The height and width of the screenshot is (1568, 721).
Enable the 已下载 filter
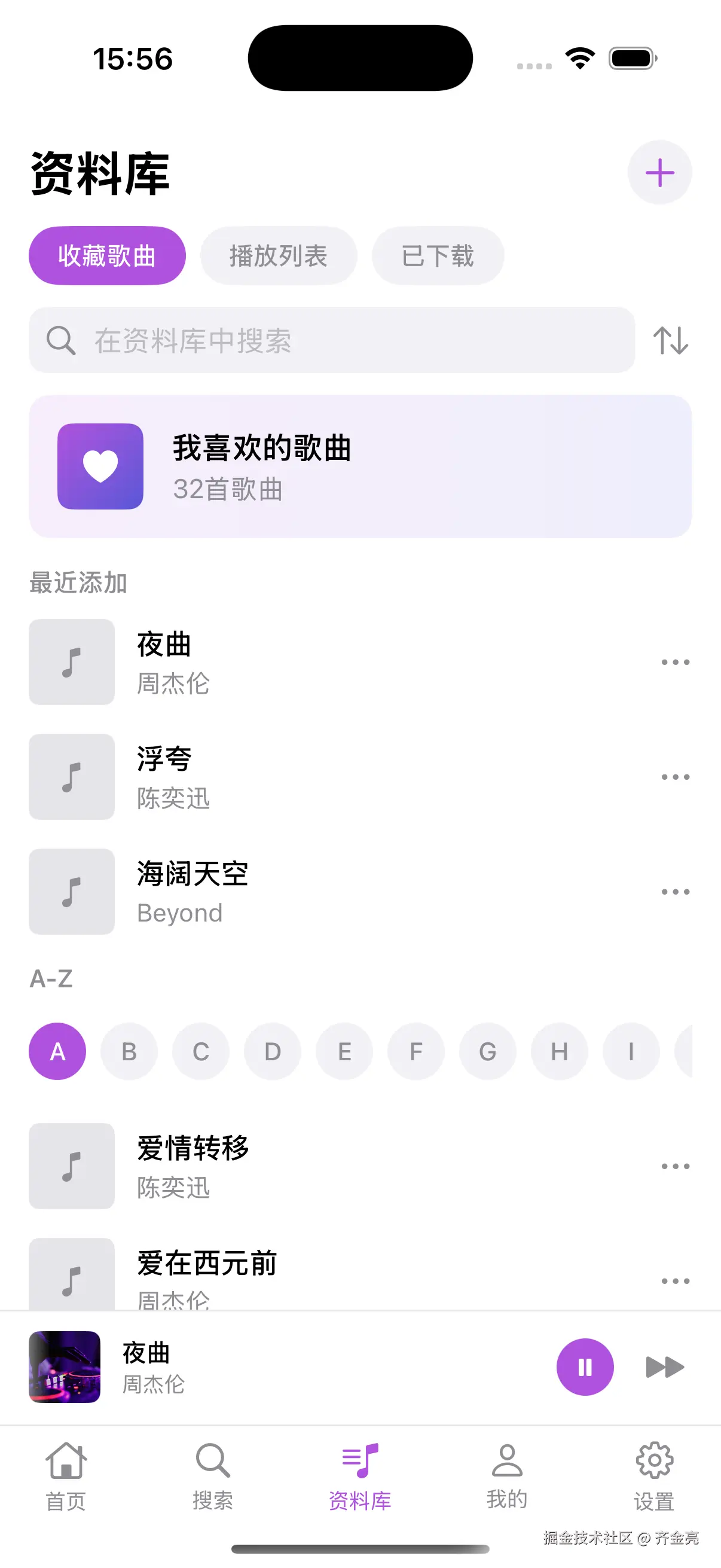pos(438,256)
